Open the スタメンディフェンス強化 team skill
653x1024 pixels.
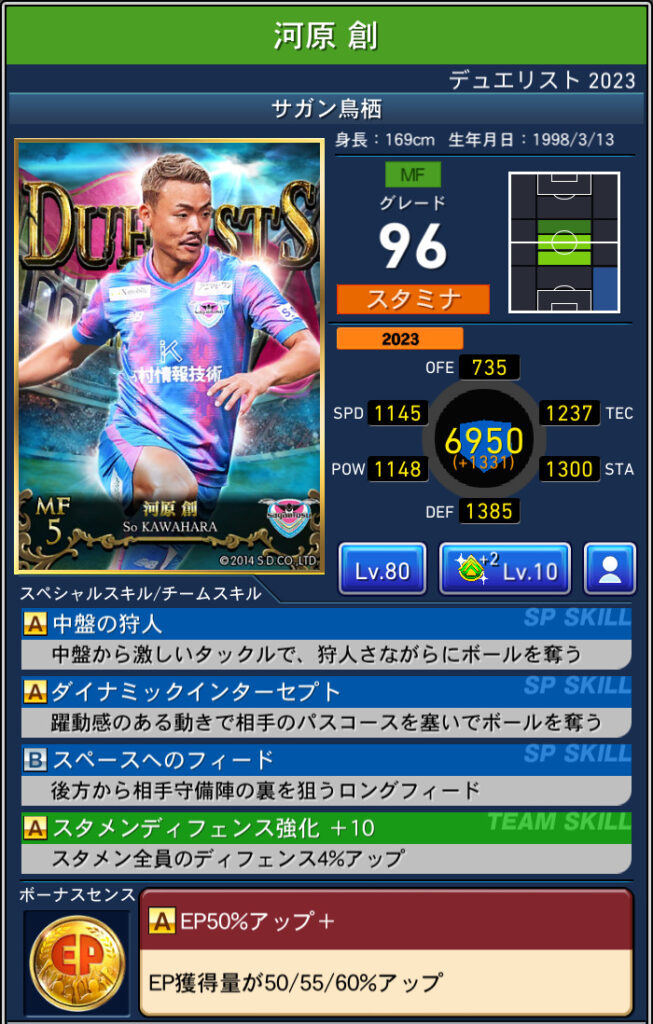point(326,841)
